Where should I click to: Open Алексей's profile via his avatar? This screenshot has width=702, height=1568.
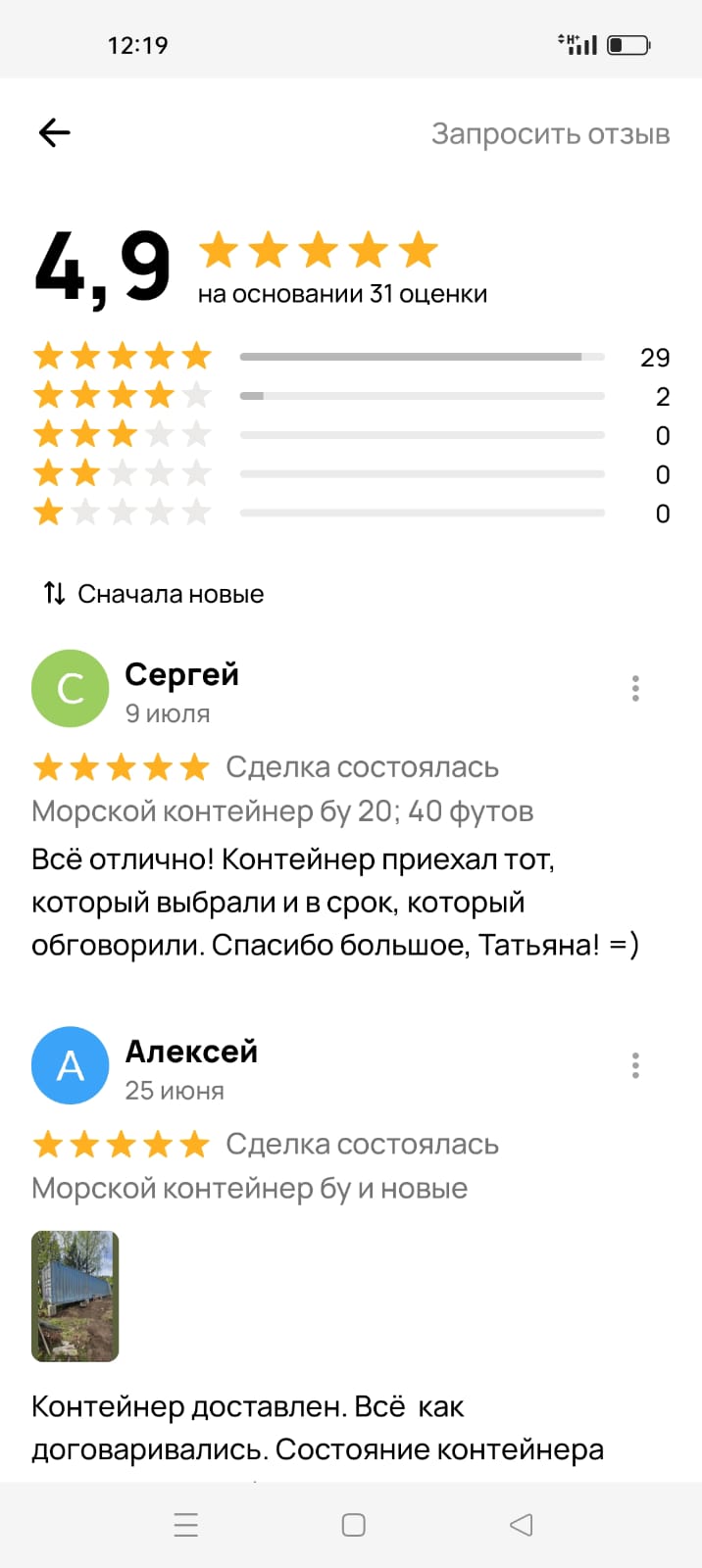click(x=70, y=1065)
